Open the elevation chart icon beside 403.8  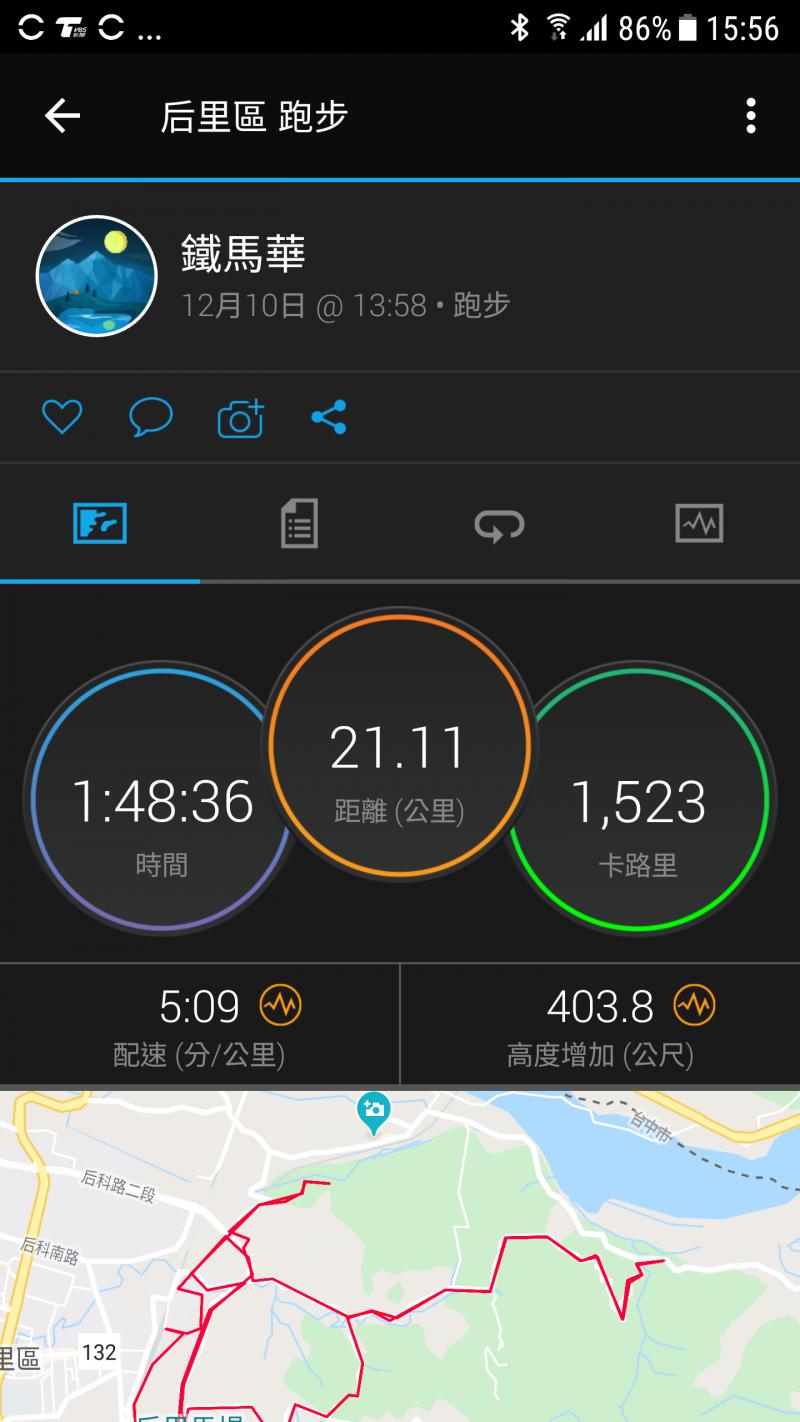tap(694, 1006)
